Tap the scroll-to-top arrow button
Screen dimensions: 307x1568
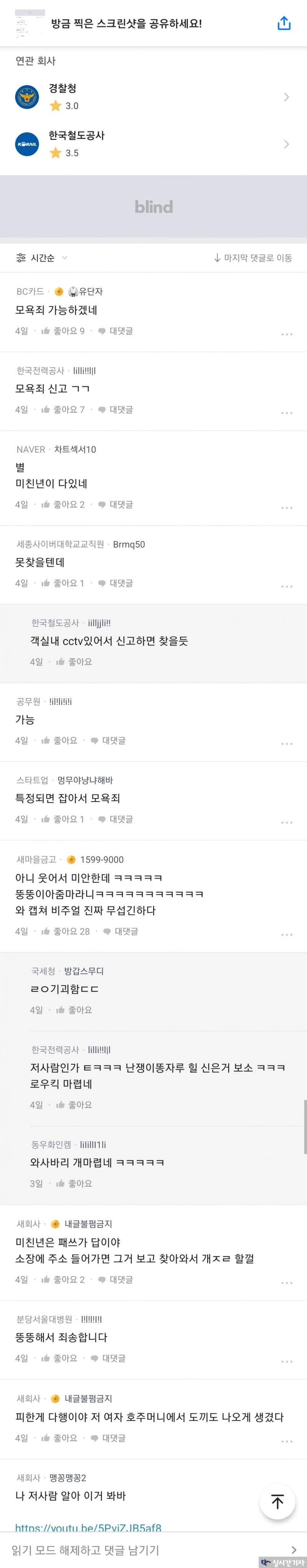tap(277, 1502)
